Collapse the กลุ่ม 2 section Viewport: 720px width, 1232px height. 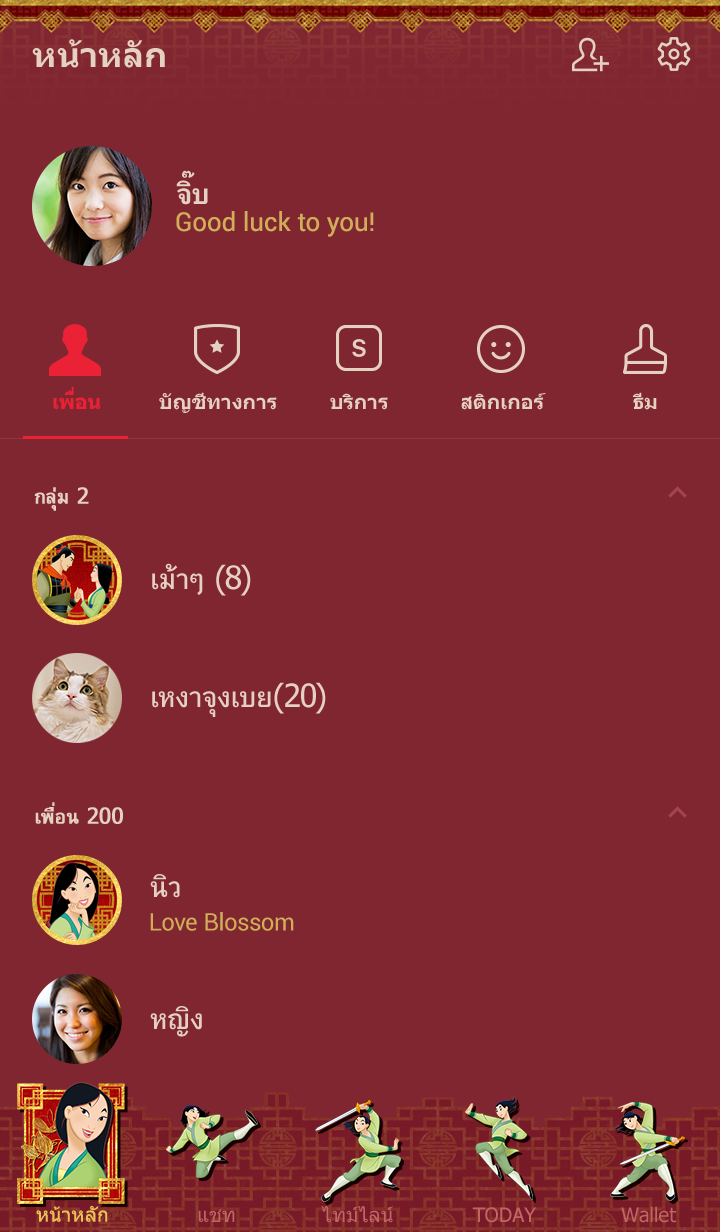tap(677, 493)
